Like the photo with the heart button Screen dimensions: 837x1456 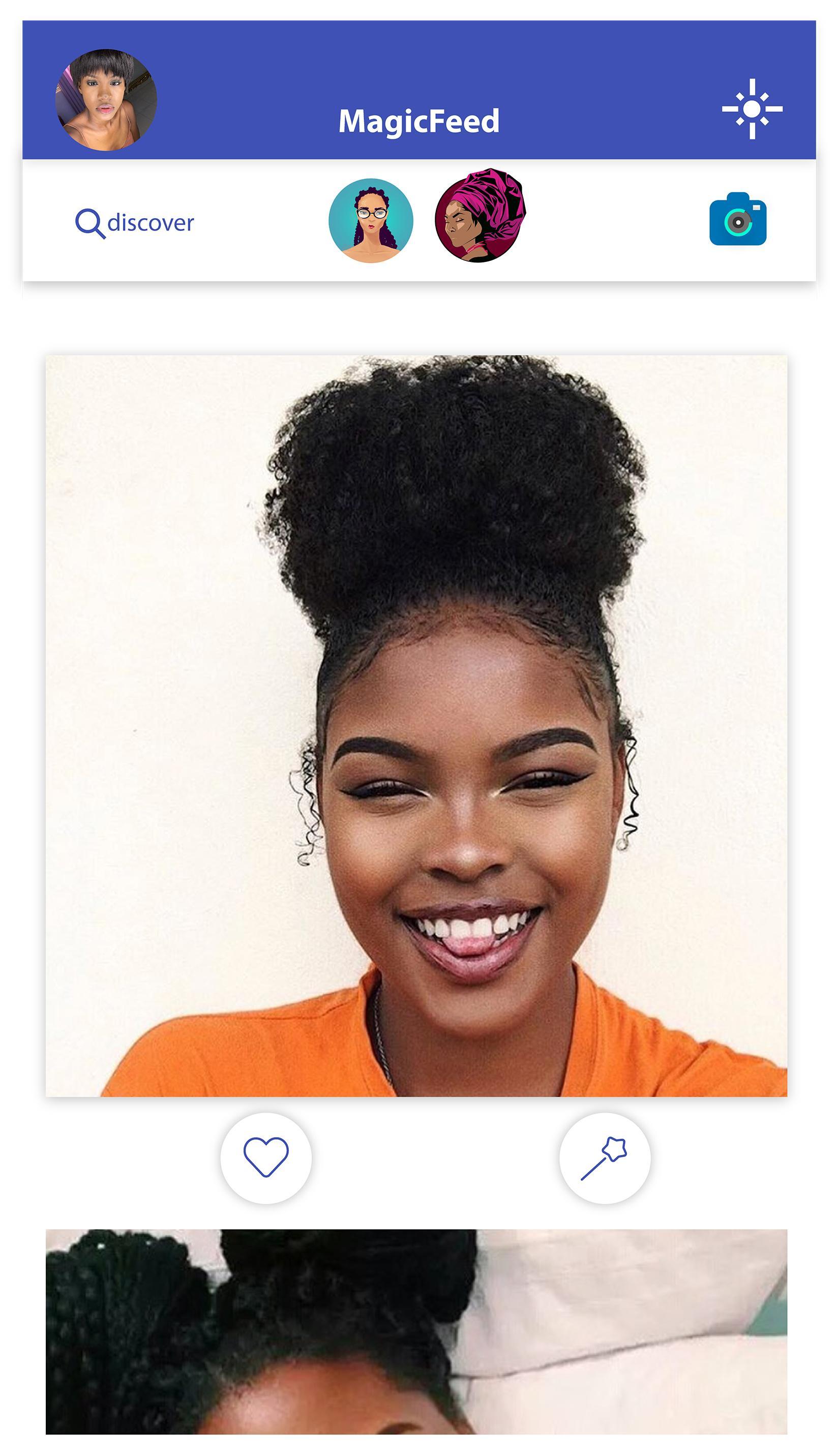coord(266,1157)
